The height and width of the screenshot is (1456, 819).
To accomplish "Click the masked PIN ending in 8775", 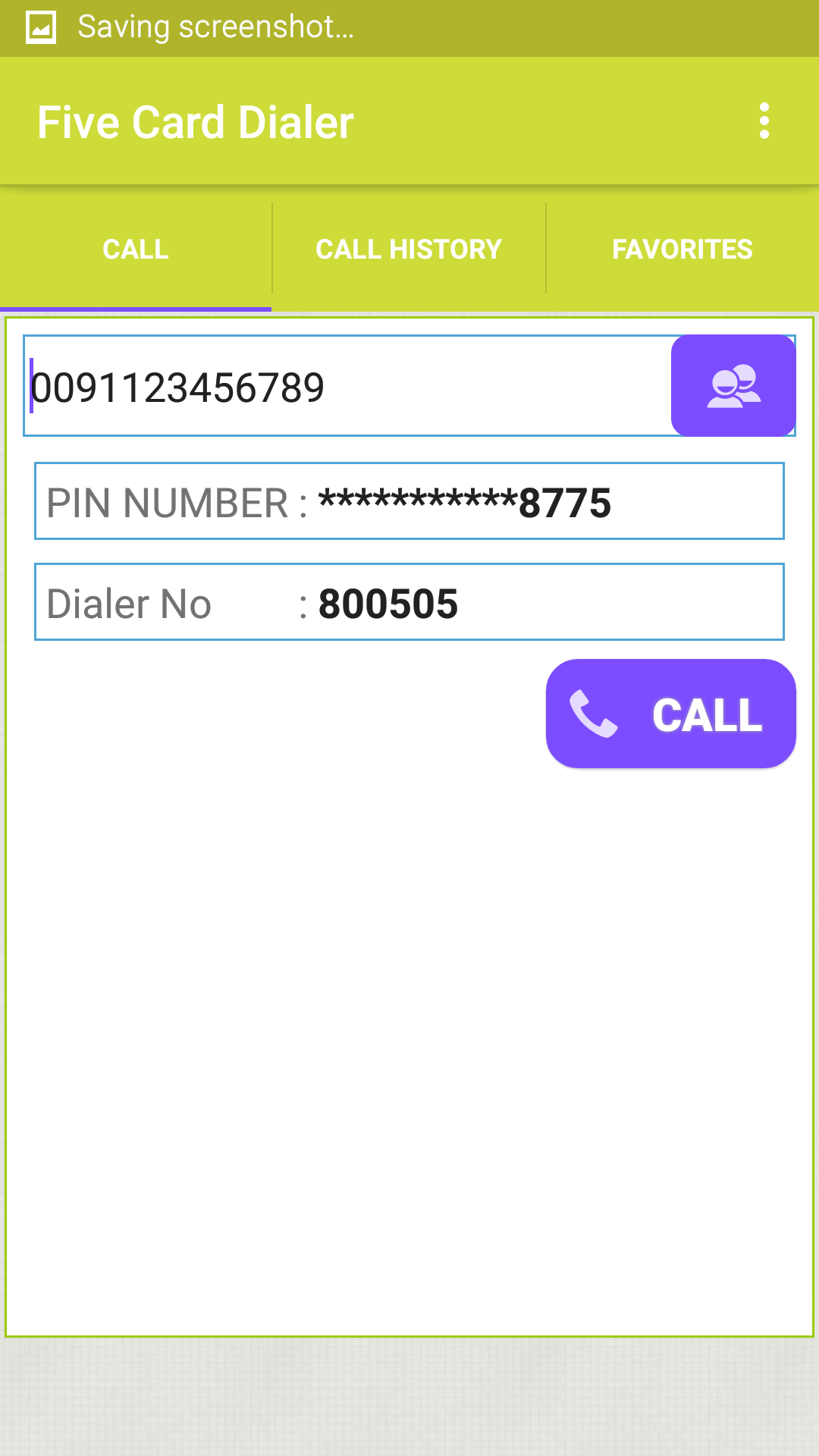I will tap(464, 500).
